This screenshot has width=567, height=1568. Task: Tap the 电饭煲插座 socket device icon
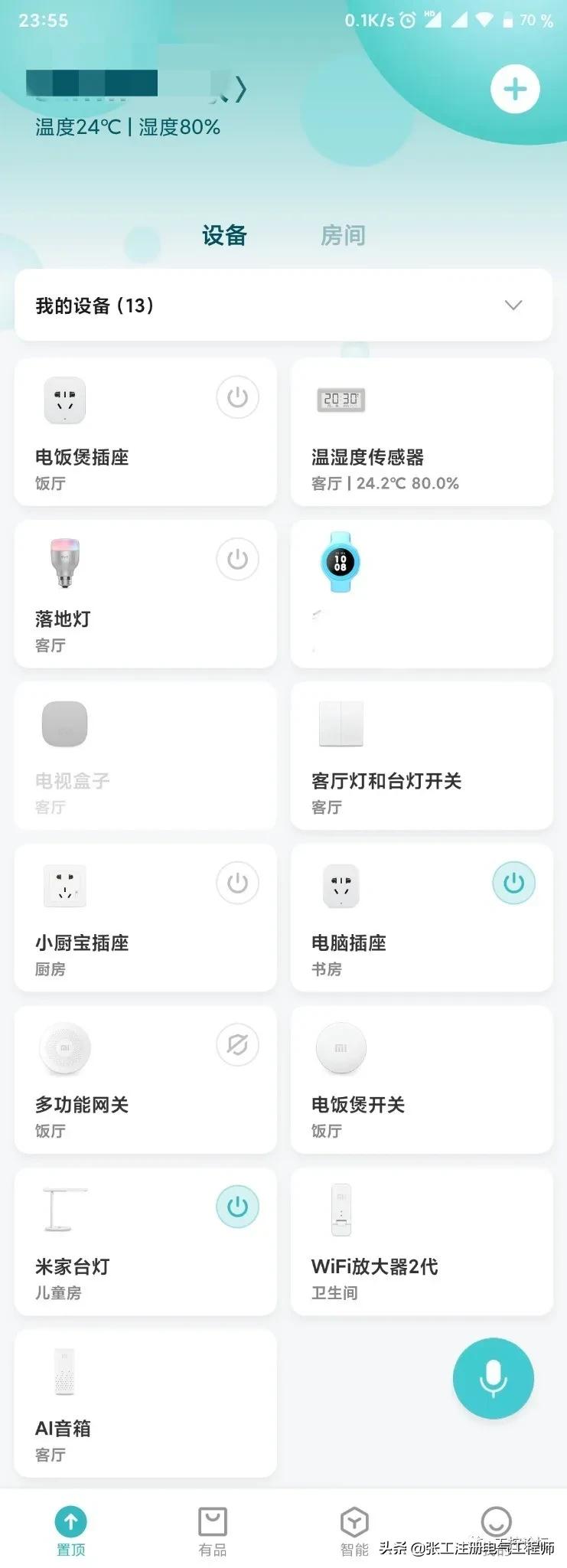click(64, 399)
